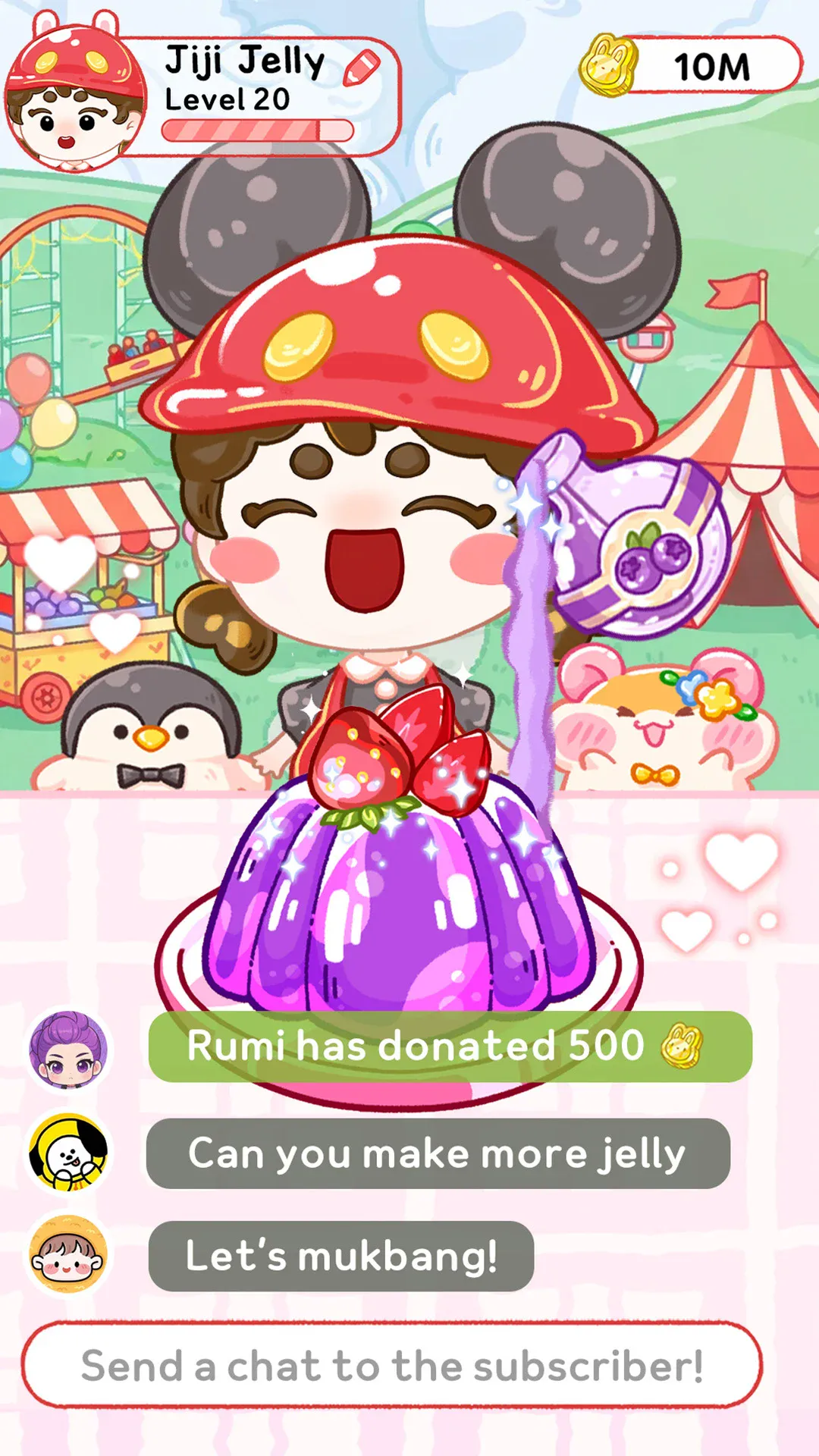Tap the chat field to message subscribers
Image resolution: width=819 pixels, height=1456 pixels.
[x=391, y=1365]
